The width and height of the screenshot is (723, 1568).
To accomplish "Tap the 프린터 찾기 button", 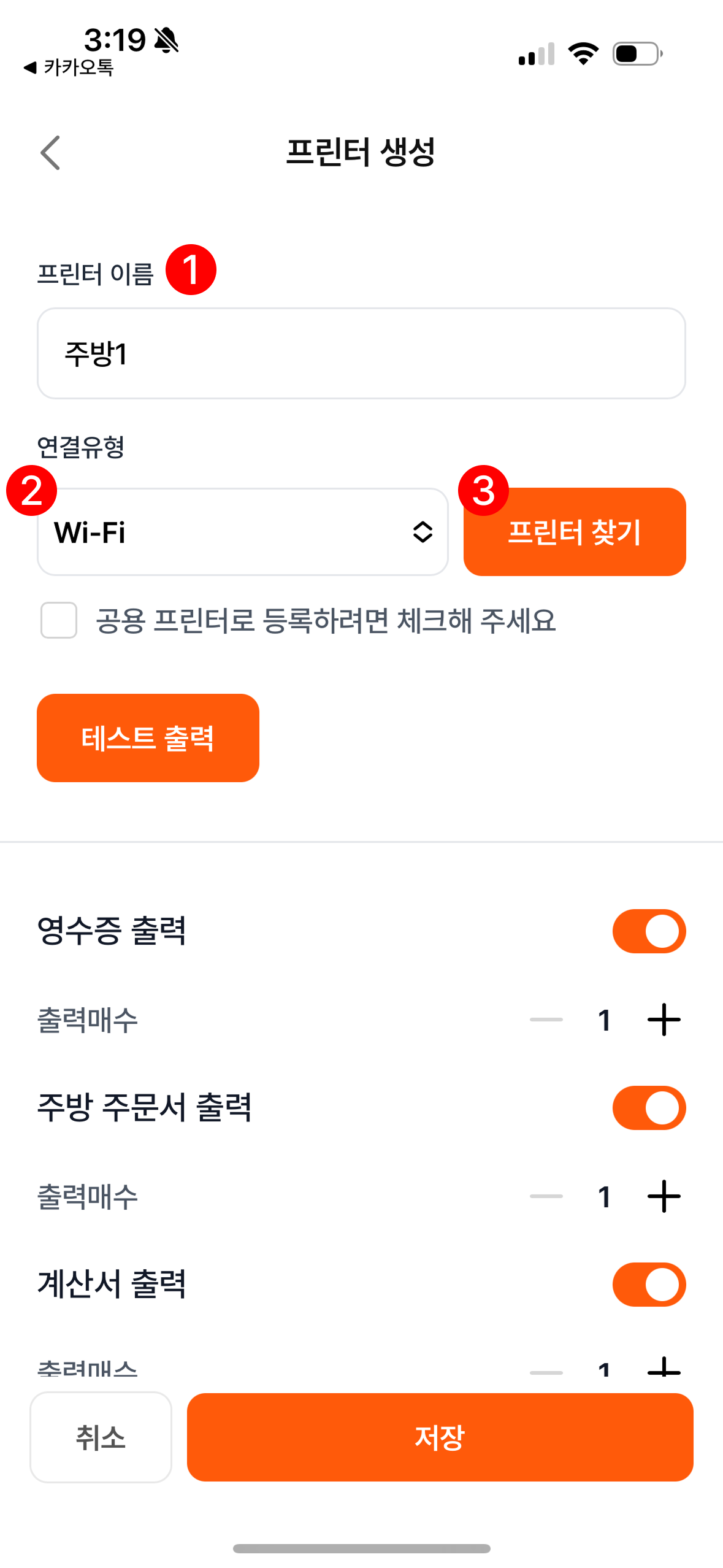I will click(575, 532).
